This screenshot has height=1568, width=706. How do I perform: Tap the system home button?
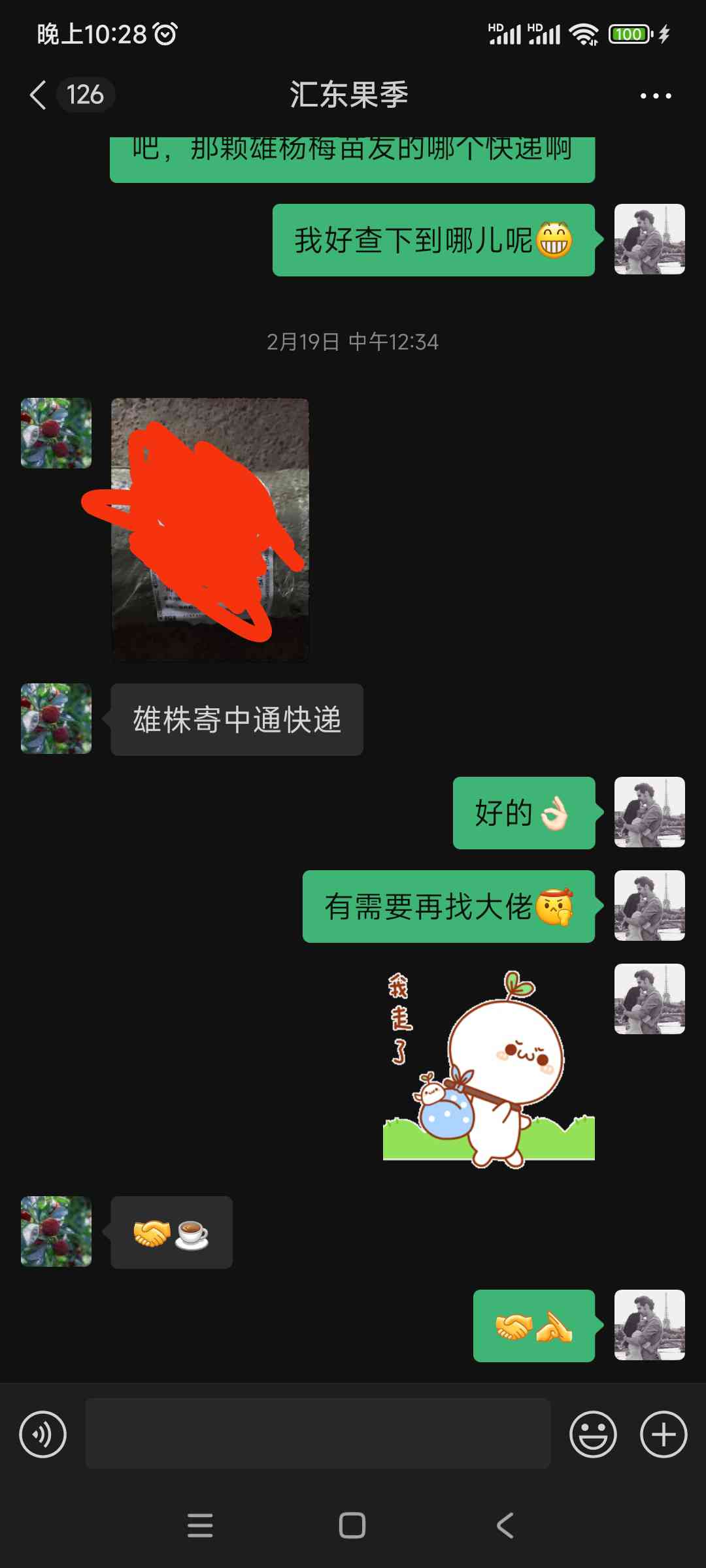click(352, 1526)
